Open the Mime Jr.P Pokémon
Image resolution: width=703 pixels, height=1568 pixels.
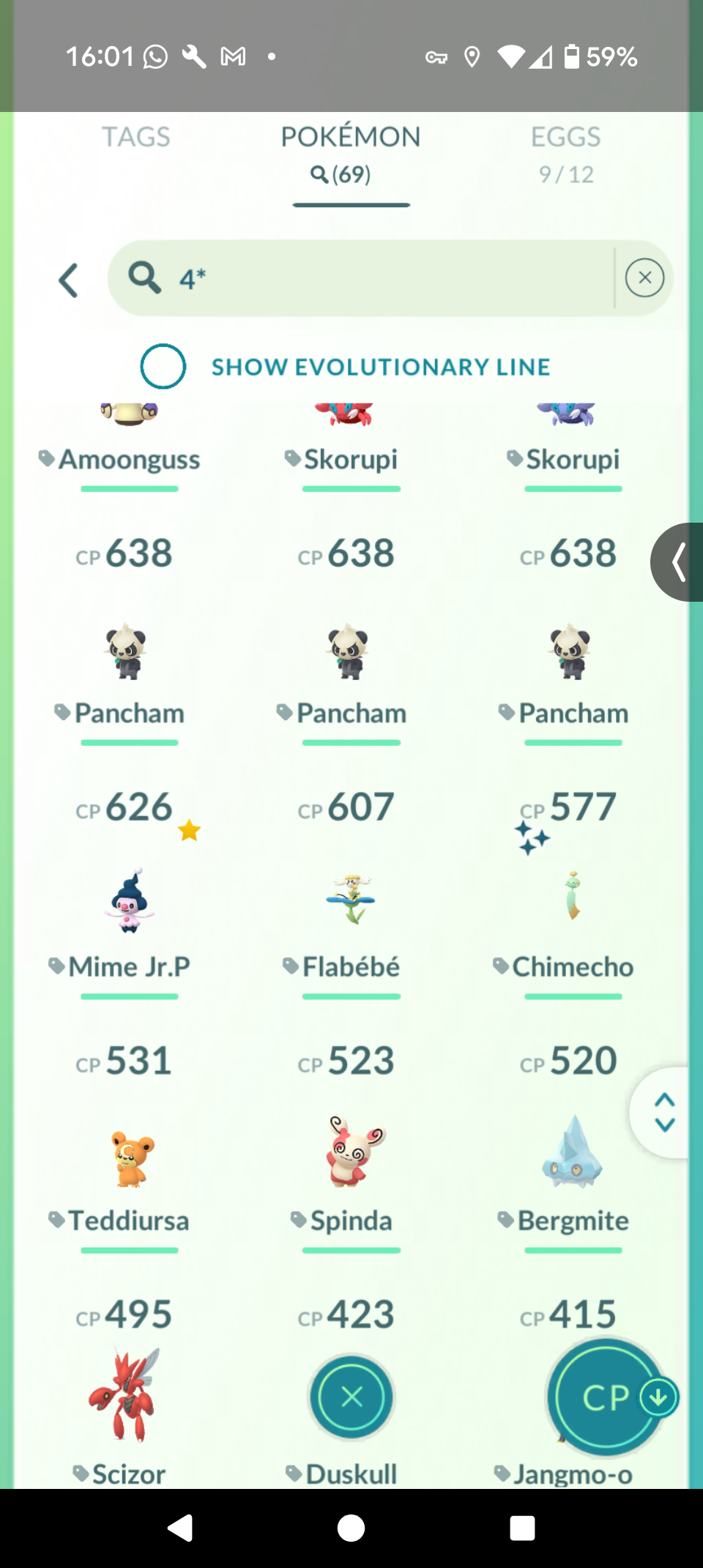(x=129, y=902)
